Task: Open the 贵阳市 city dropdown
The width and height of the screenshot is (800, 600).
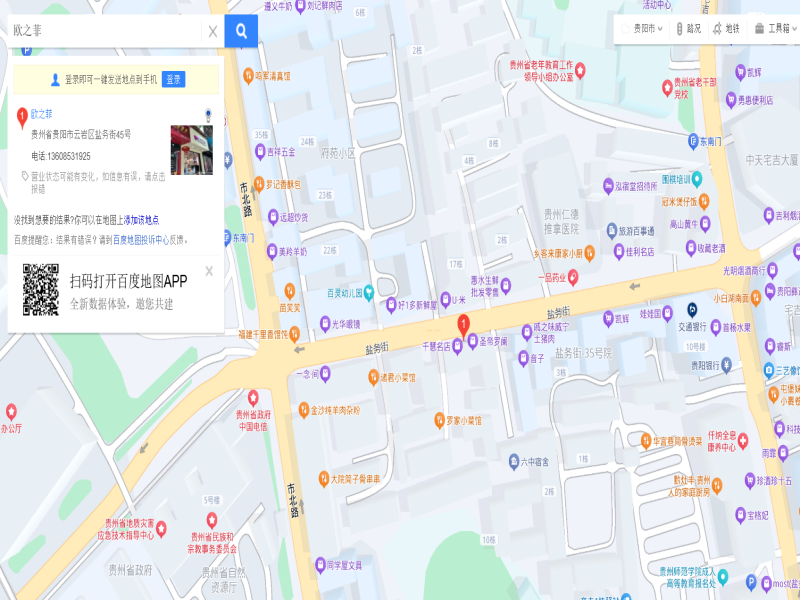Action: pyautogui.click(x=644, y=29)
